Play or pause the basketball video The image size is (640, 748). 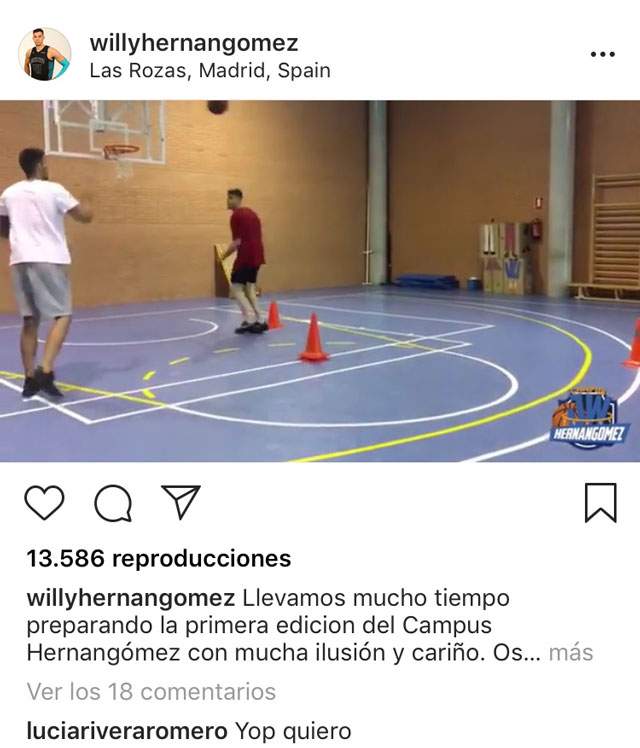320,281
